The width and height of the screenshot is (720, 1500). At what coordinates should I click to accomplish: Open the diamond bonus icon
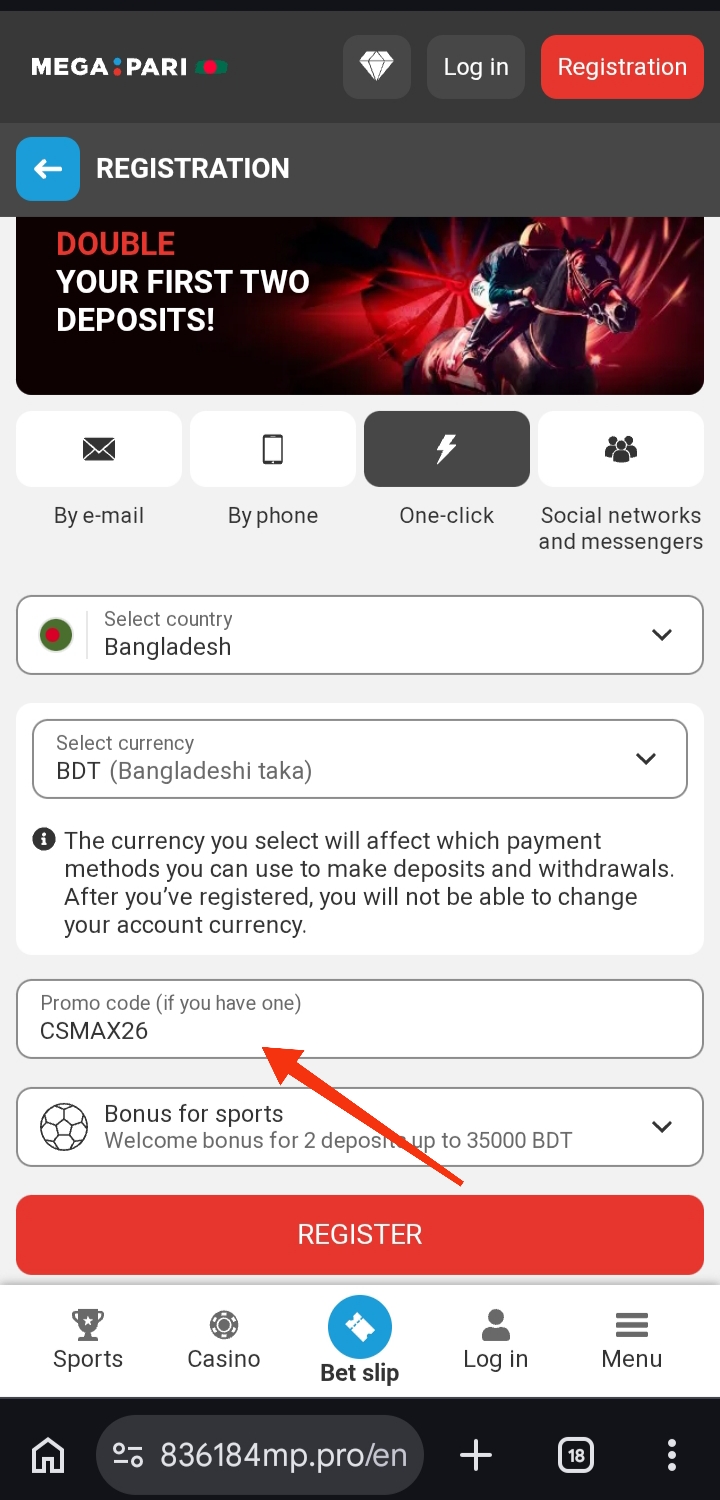pyautogui.click(x=377, y=67)
